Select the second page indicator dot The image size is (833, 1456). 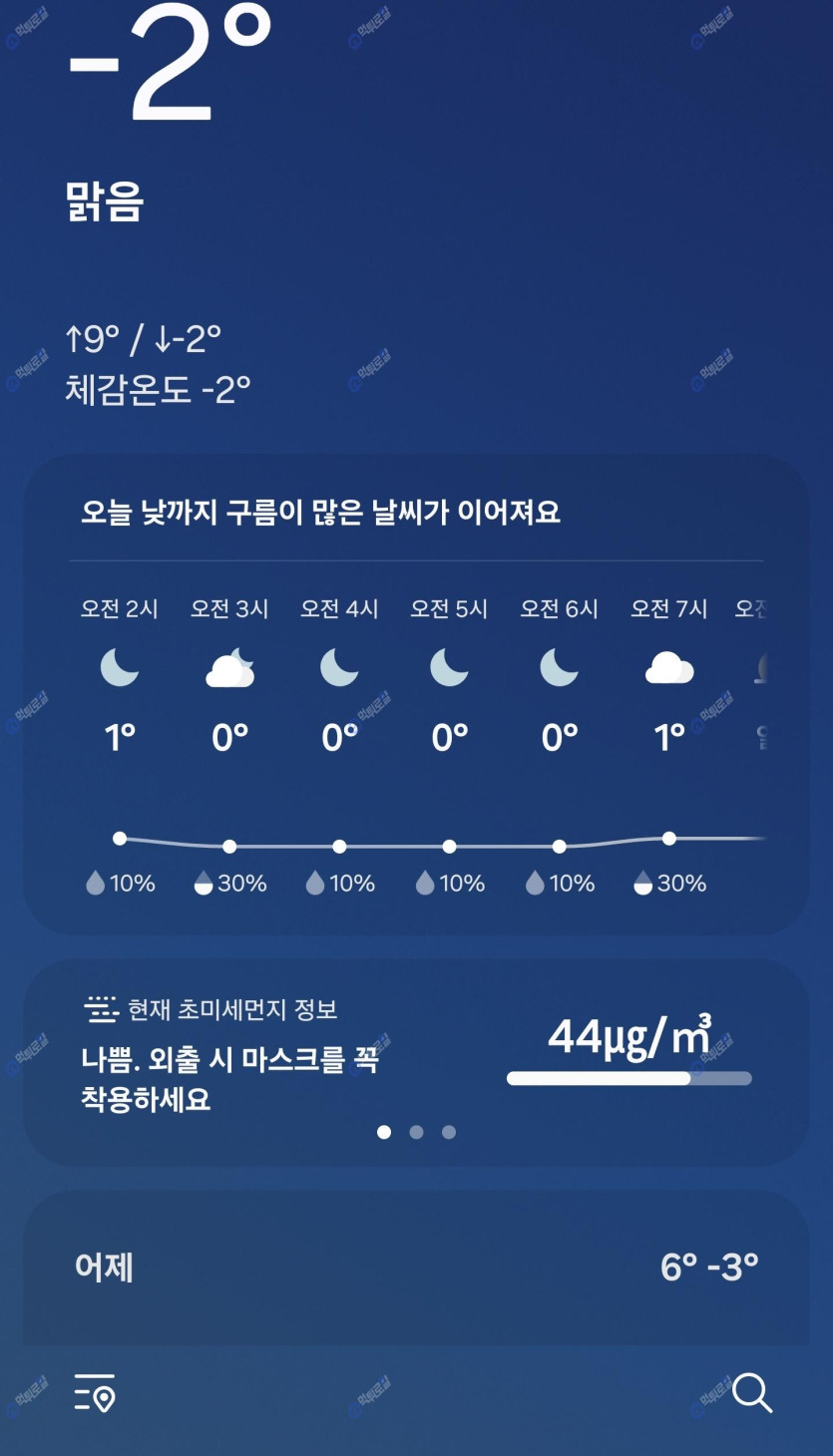416,1132
